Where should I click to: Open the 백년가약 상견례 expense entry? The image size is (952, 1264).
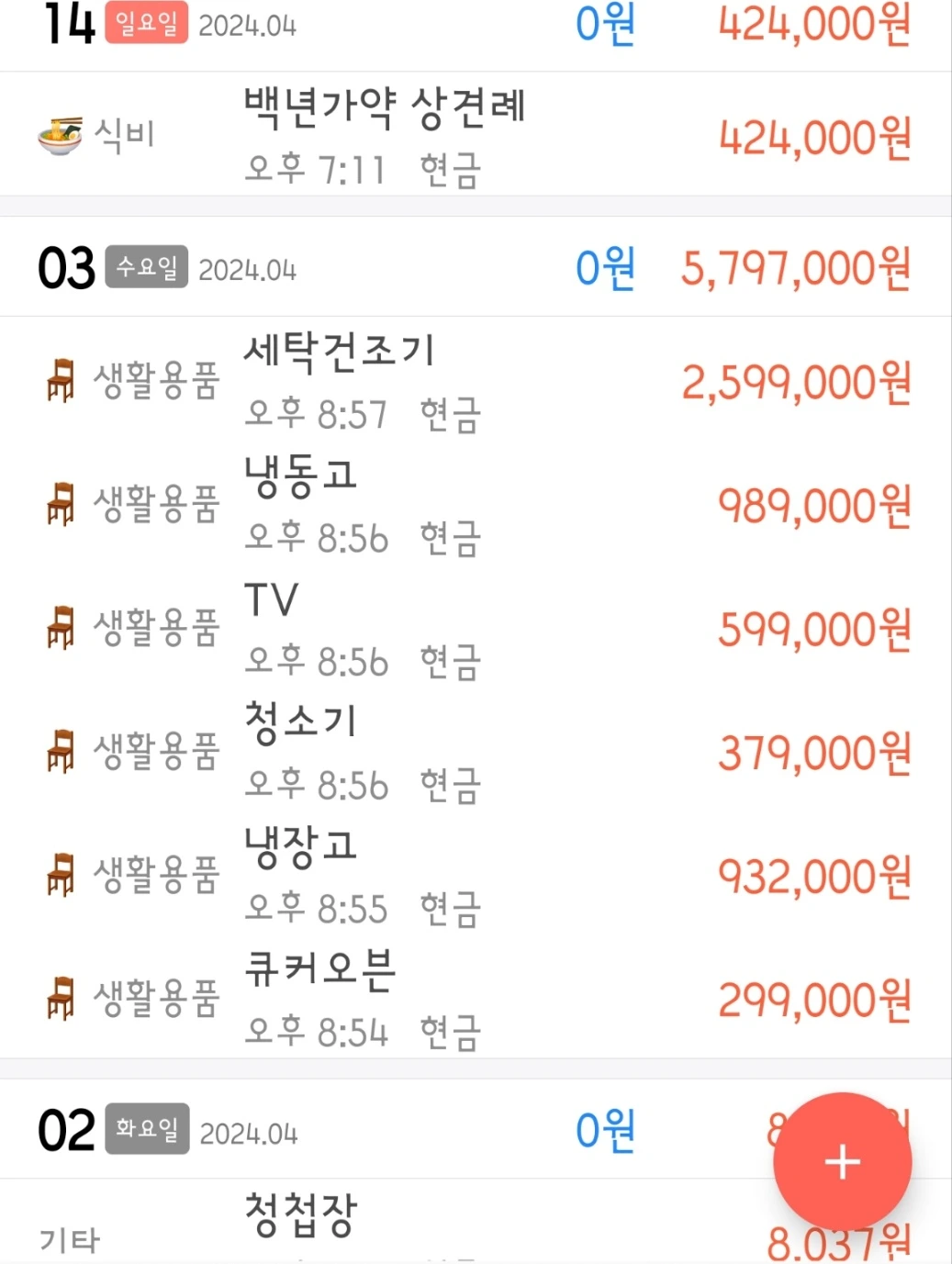point(476,134)
